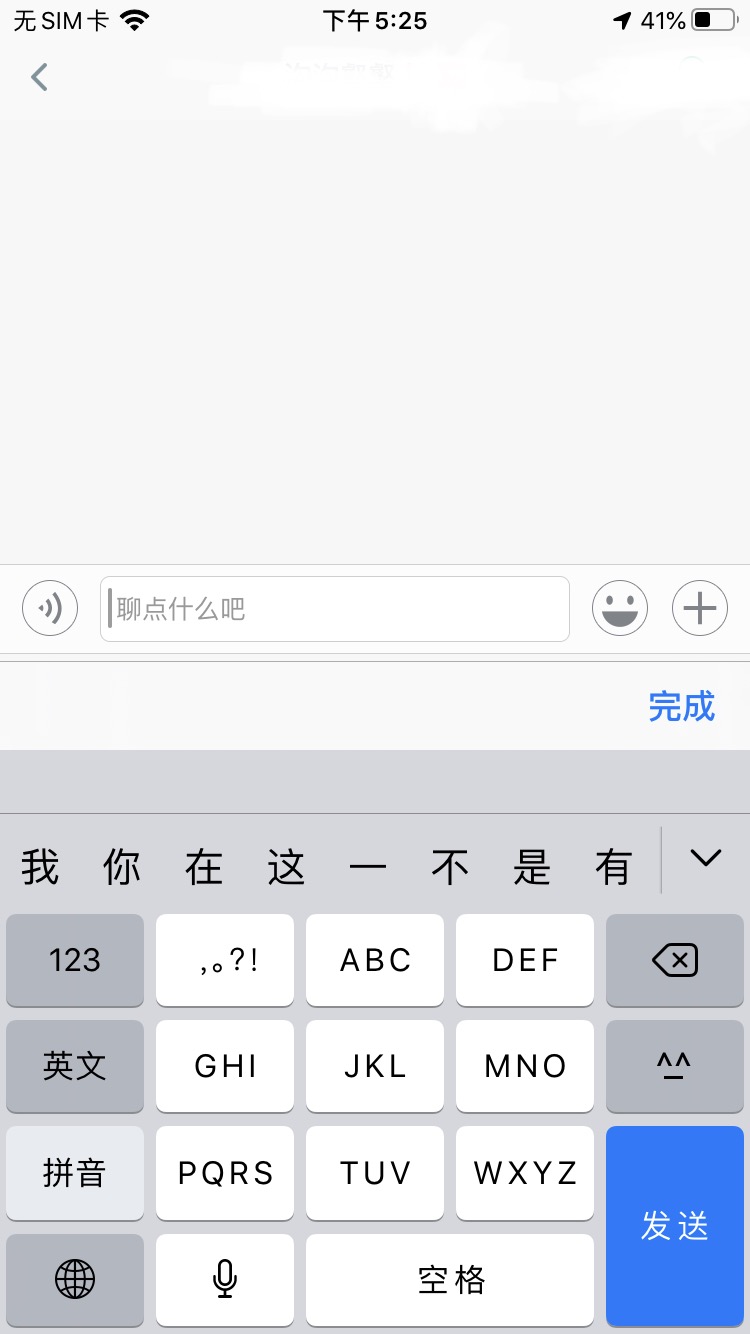Tap the back chevron to leave the chat
750x1334 pixels.
point(39,77)
